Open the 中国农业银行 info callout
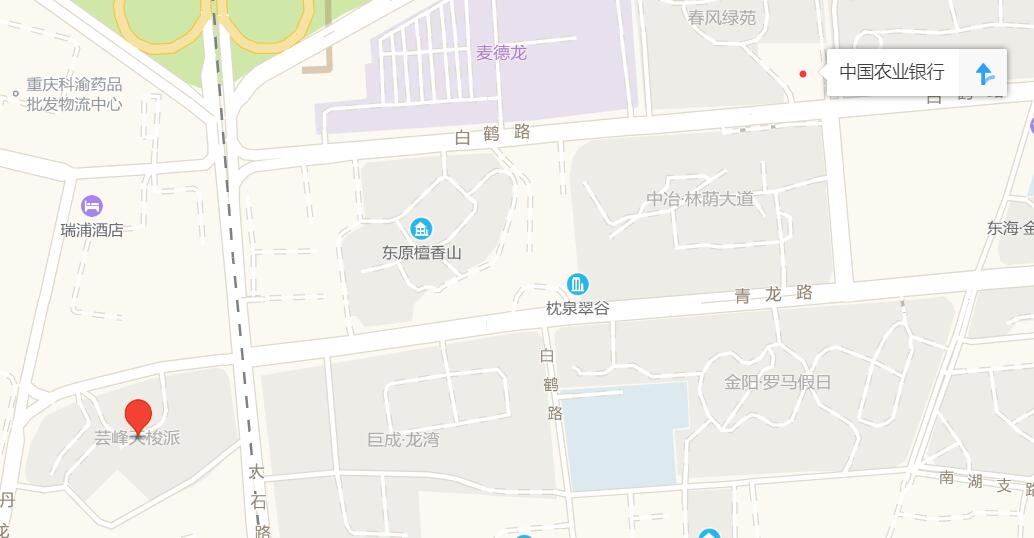The height and width of the screenshot is (538, 1034). coord(891,72)
